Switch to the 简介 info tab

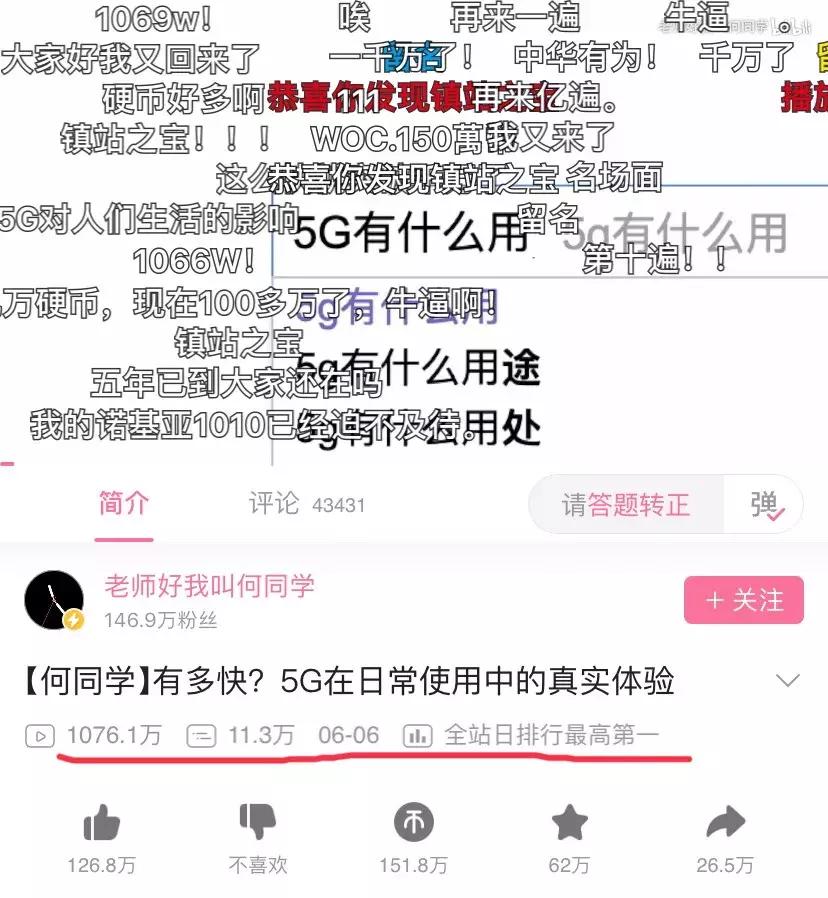click(124, 505)
